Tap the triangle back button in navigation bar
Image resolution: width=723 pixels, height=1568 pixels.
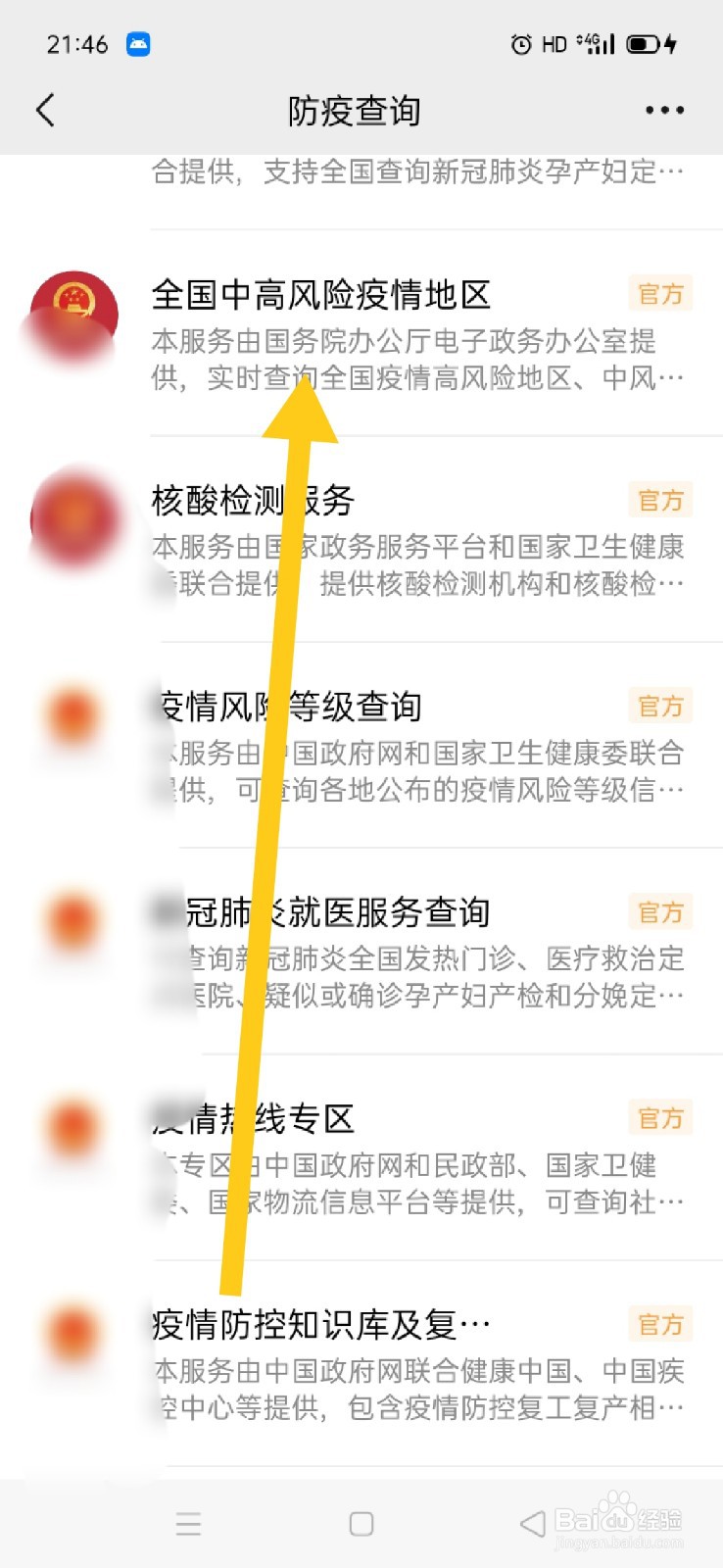click(530, 1522)
